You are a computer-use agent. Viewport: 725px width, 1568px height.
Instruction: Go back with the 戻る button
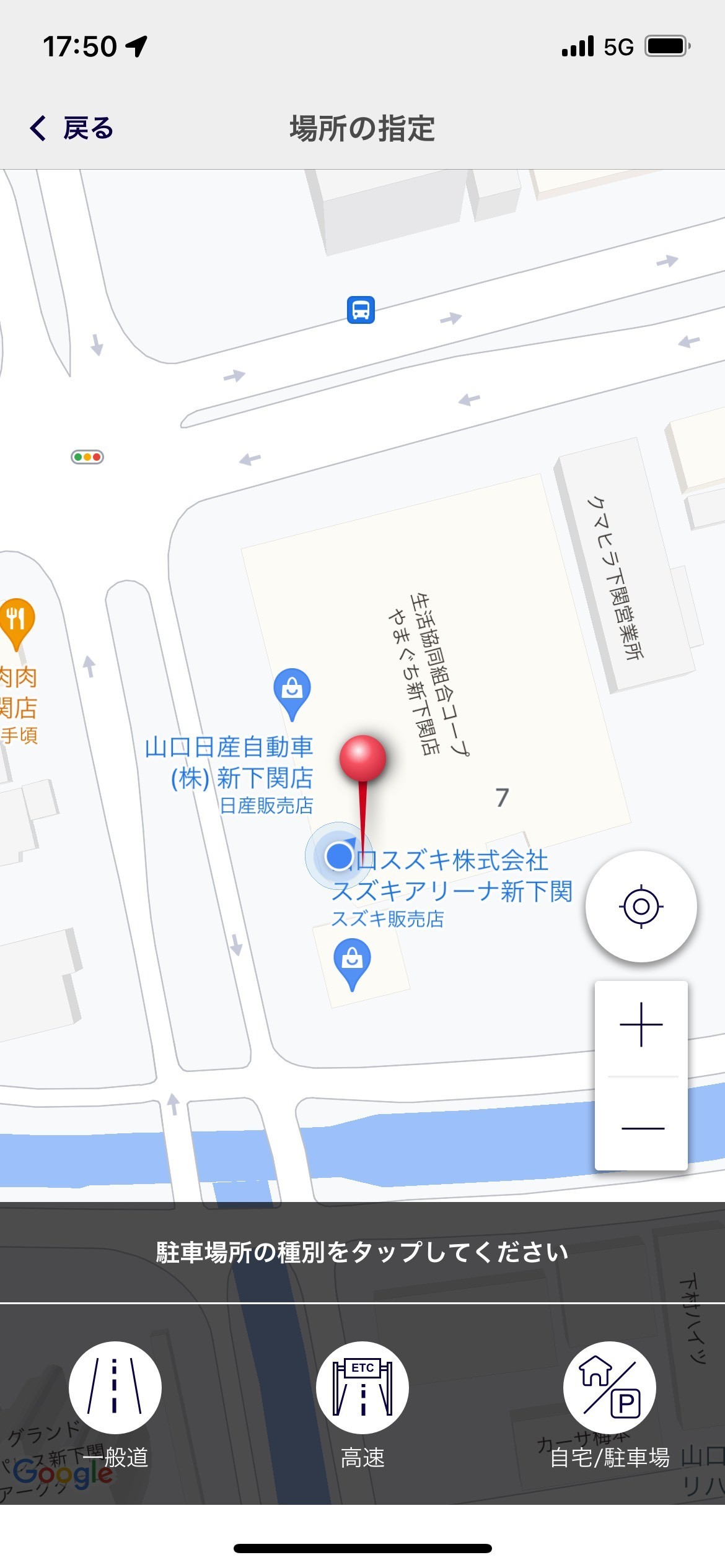click(71, 128)
